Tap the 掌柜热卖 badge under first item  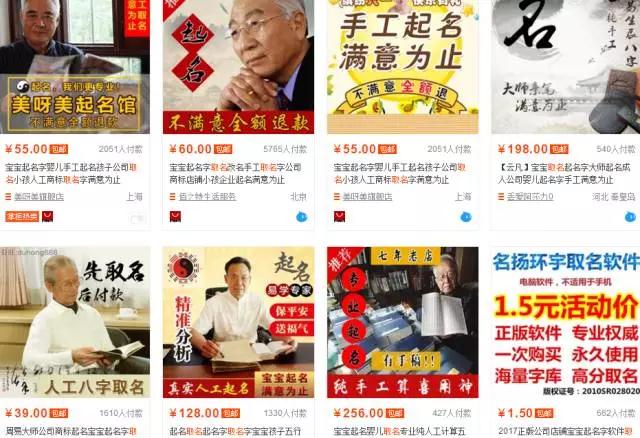pos(22,216)
